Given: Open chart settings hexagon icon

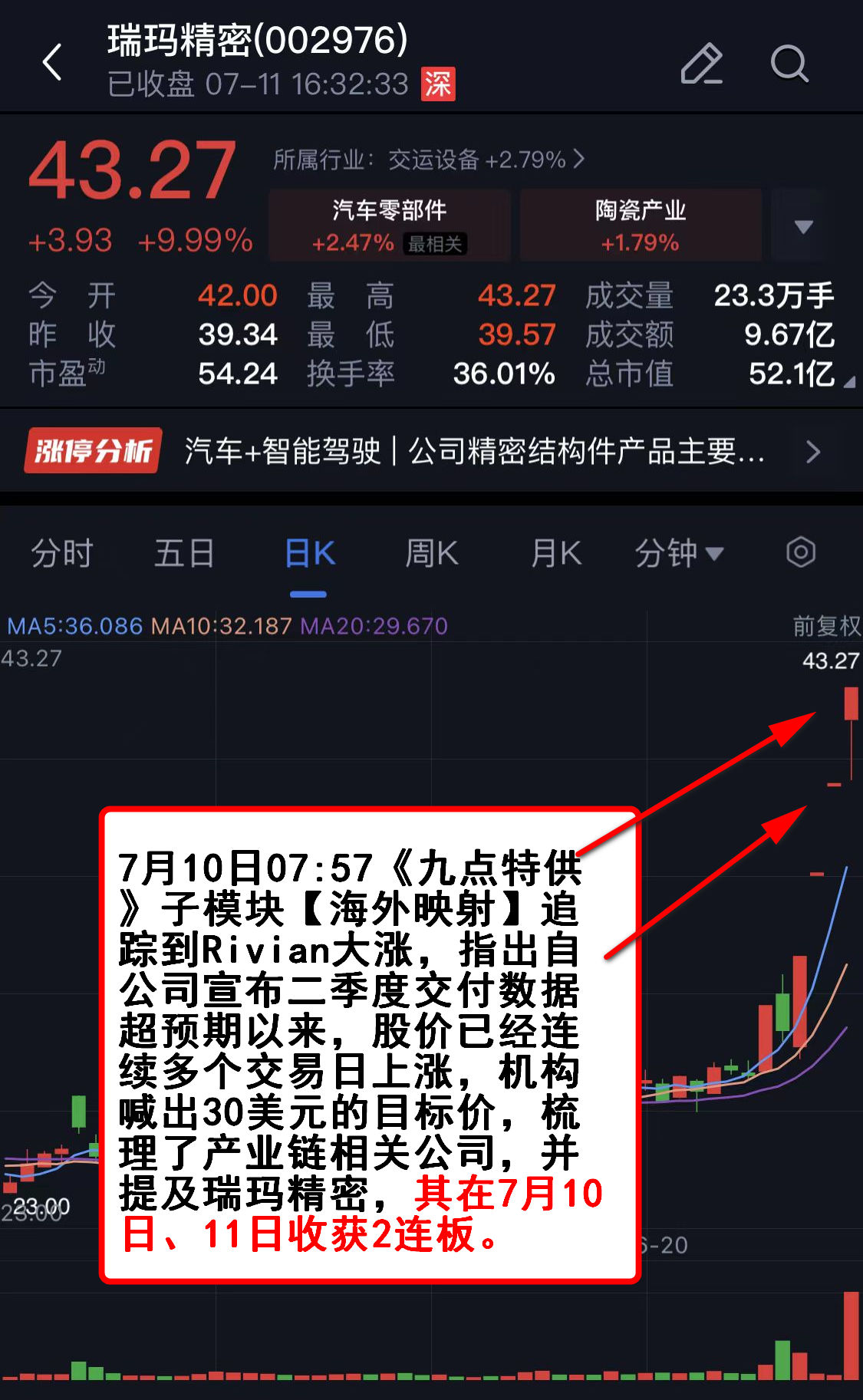Looking at the screenshot, I should point(800,552).
